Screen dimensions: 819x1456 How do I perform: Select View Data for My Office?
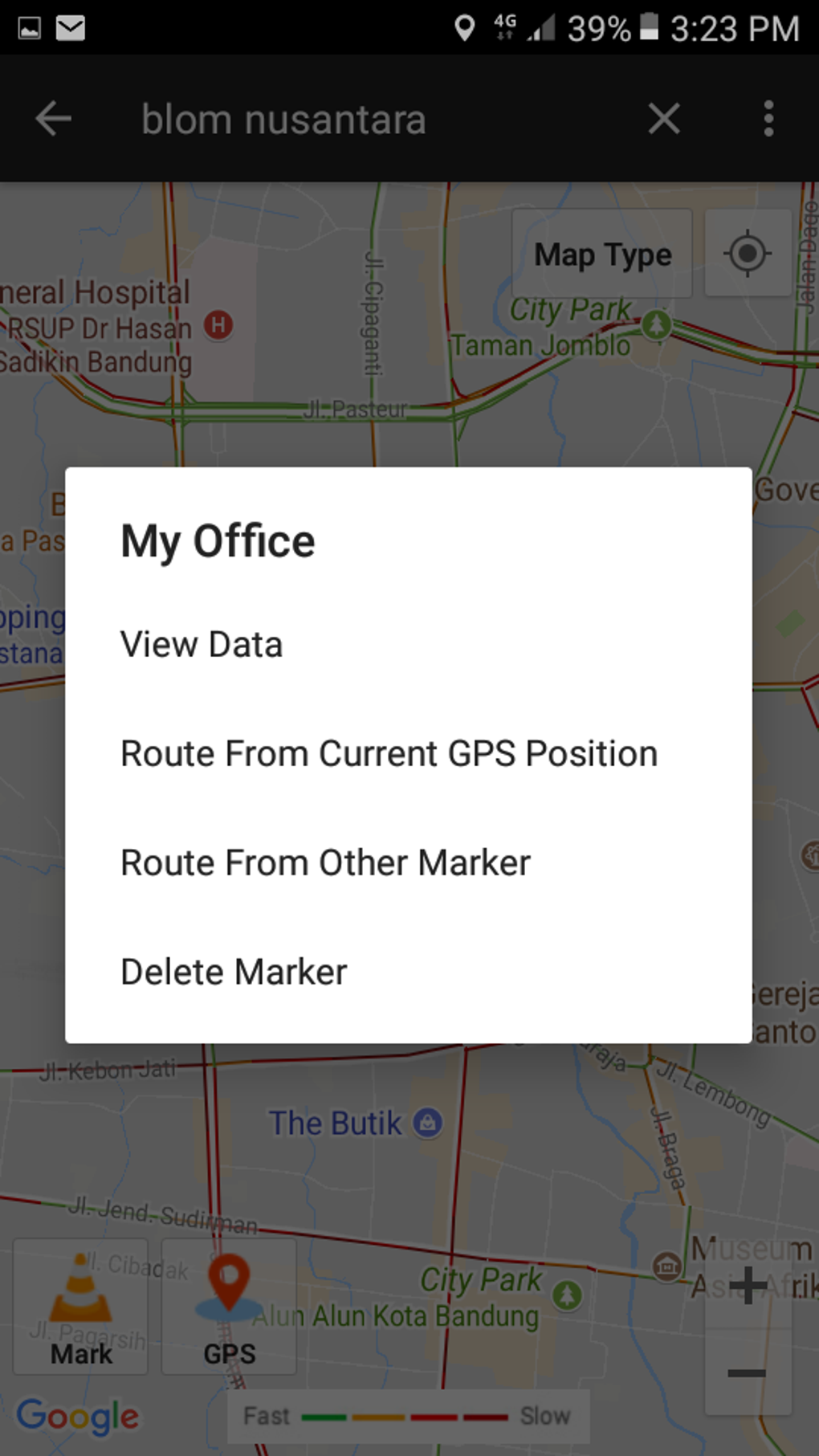pos(409,645)
